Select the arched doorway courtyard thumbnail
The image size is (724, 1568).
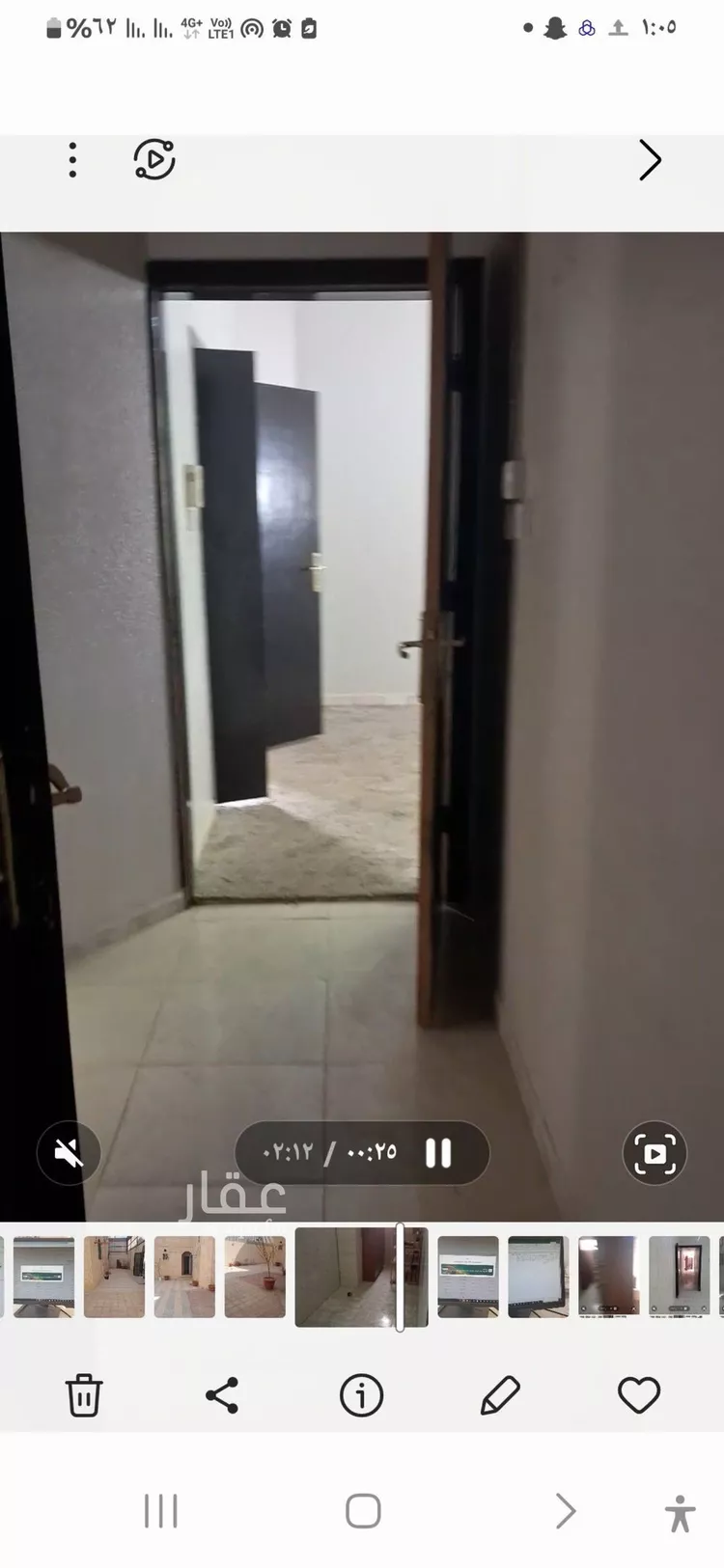coord(184,1277)
